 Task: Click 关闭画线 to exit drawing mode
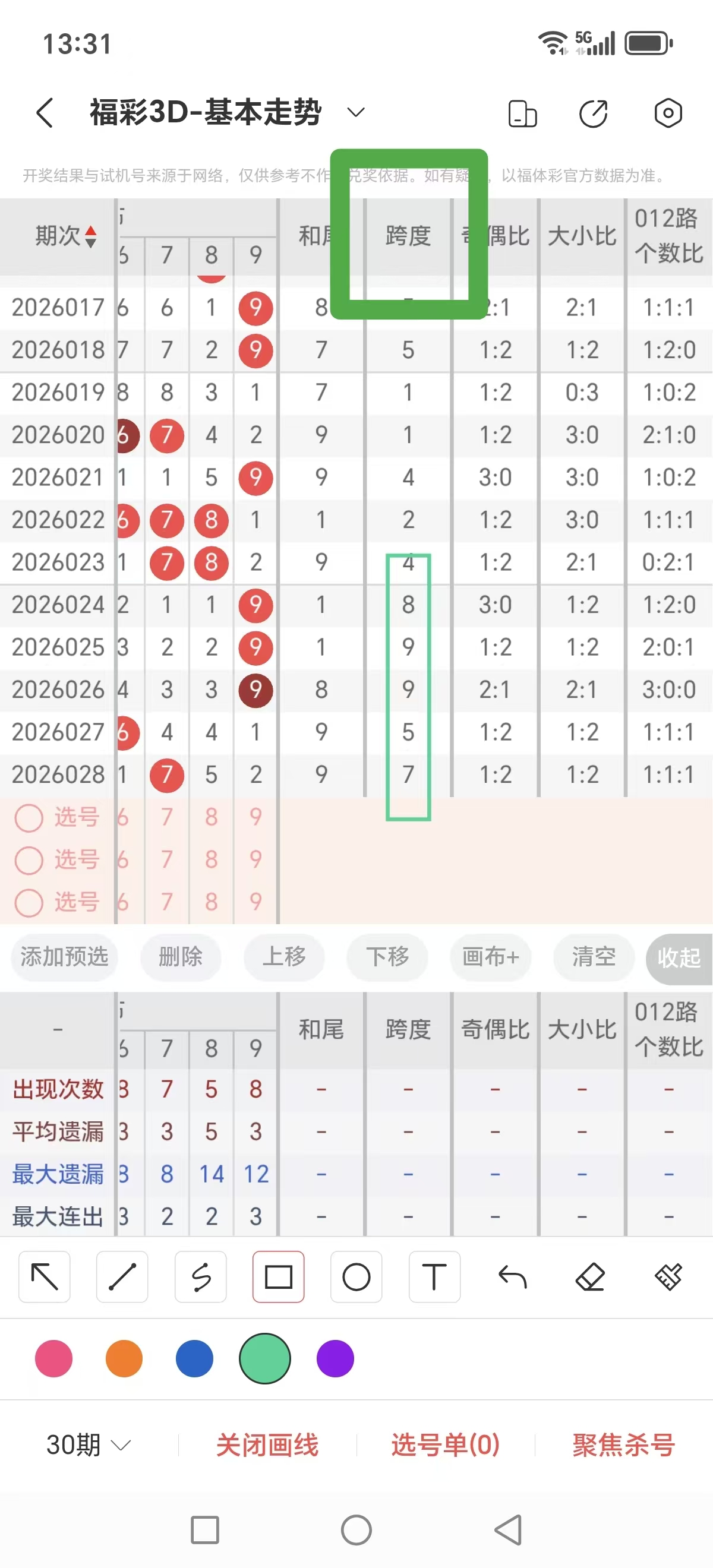pos(268,1443)
